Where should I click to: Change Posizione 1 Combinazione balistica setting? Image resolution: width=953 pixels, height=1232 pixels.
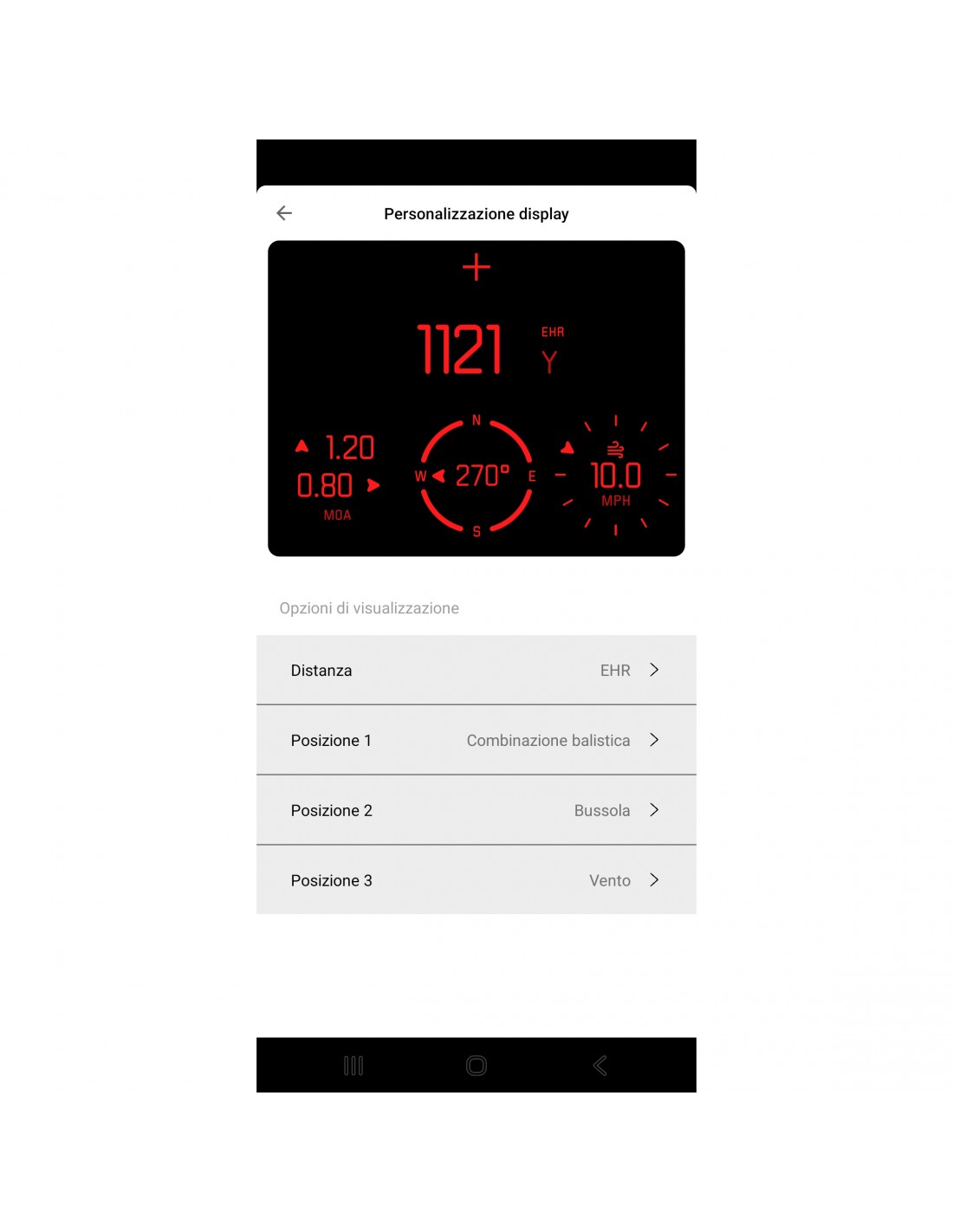[476, 740]
